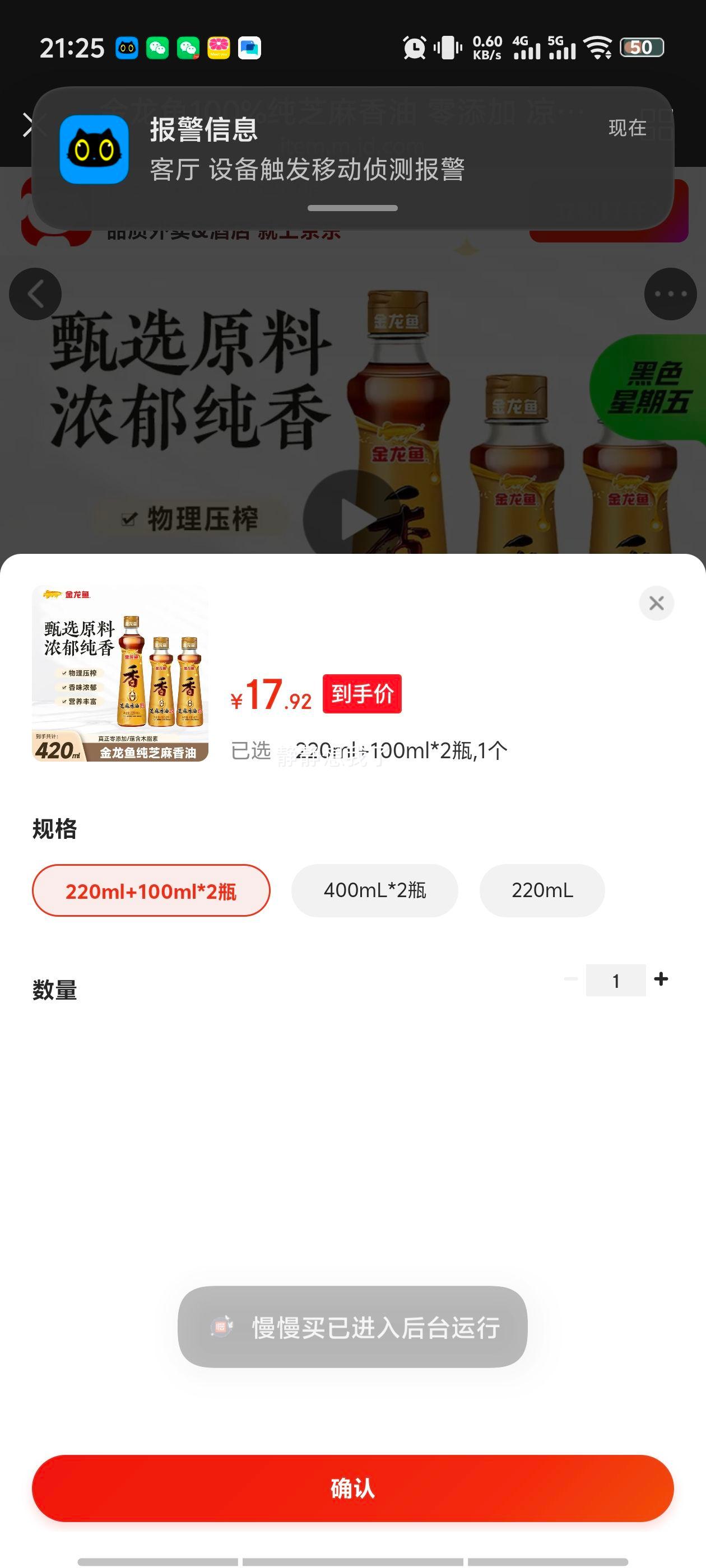
Task: Tap the left arrow on the banner carousel
Action: click(35, 294)
